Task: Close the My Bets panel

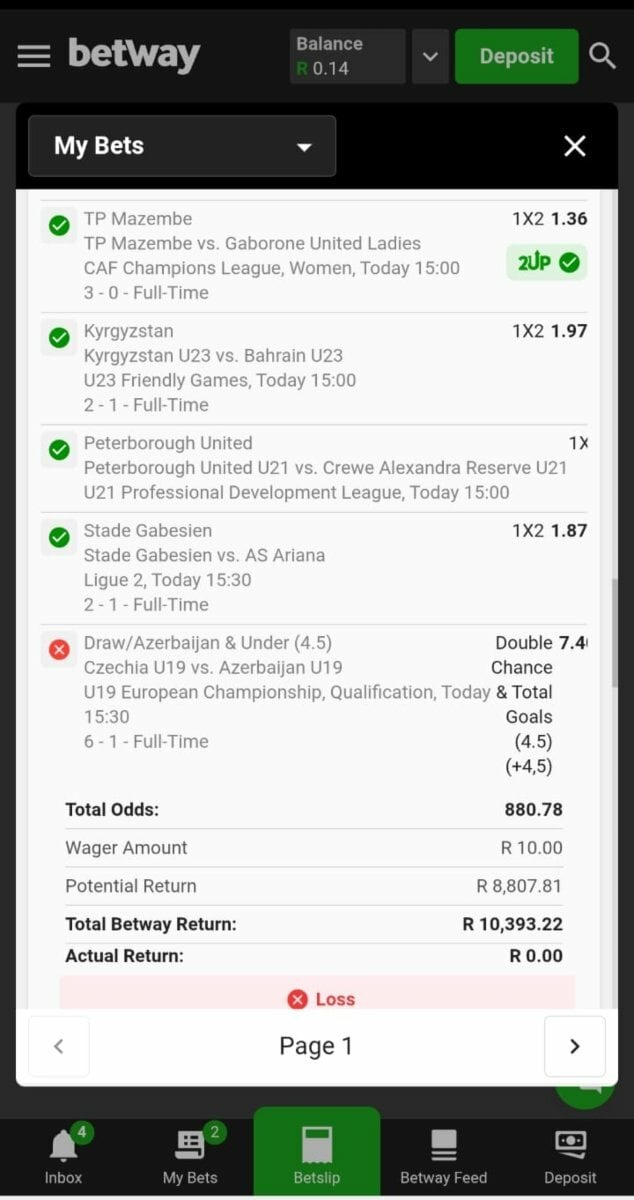Action: 575,146
